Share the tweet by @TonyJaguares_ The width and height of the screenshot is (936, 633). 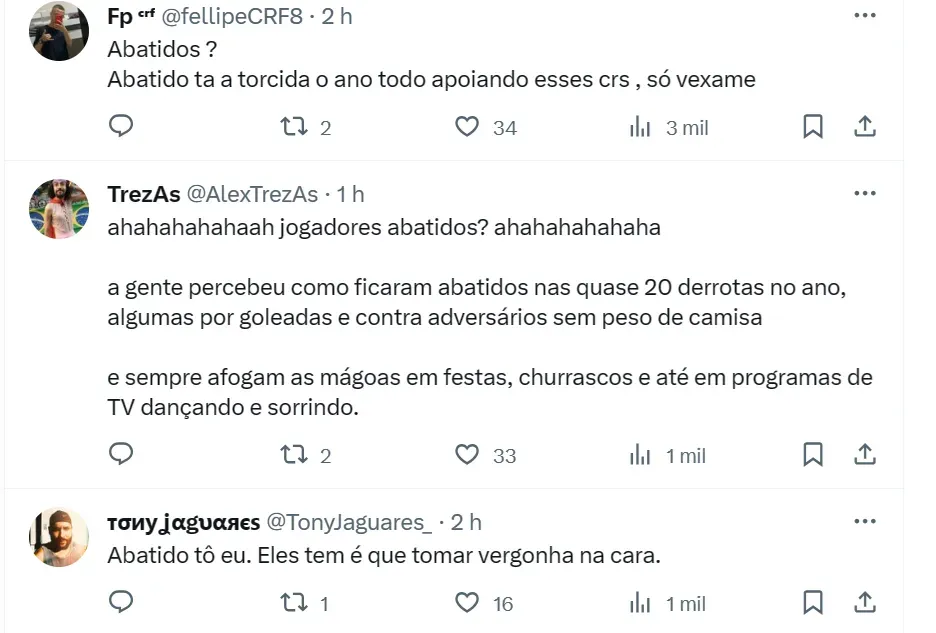(865, 602)
